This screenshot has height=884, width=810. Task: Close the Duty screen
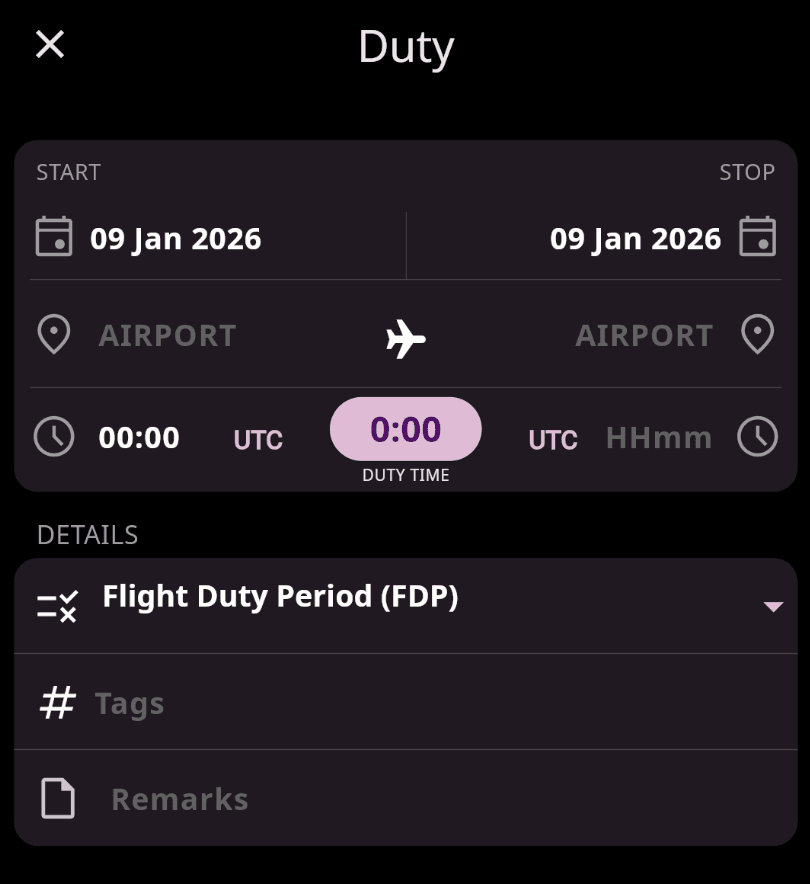(x=50, y=45)
